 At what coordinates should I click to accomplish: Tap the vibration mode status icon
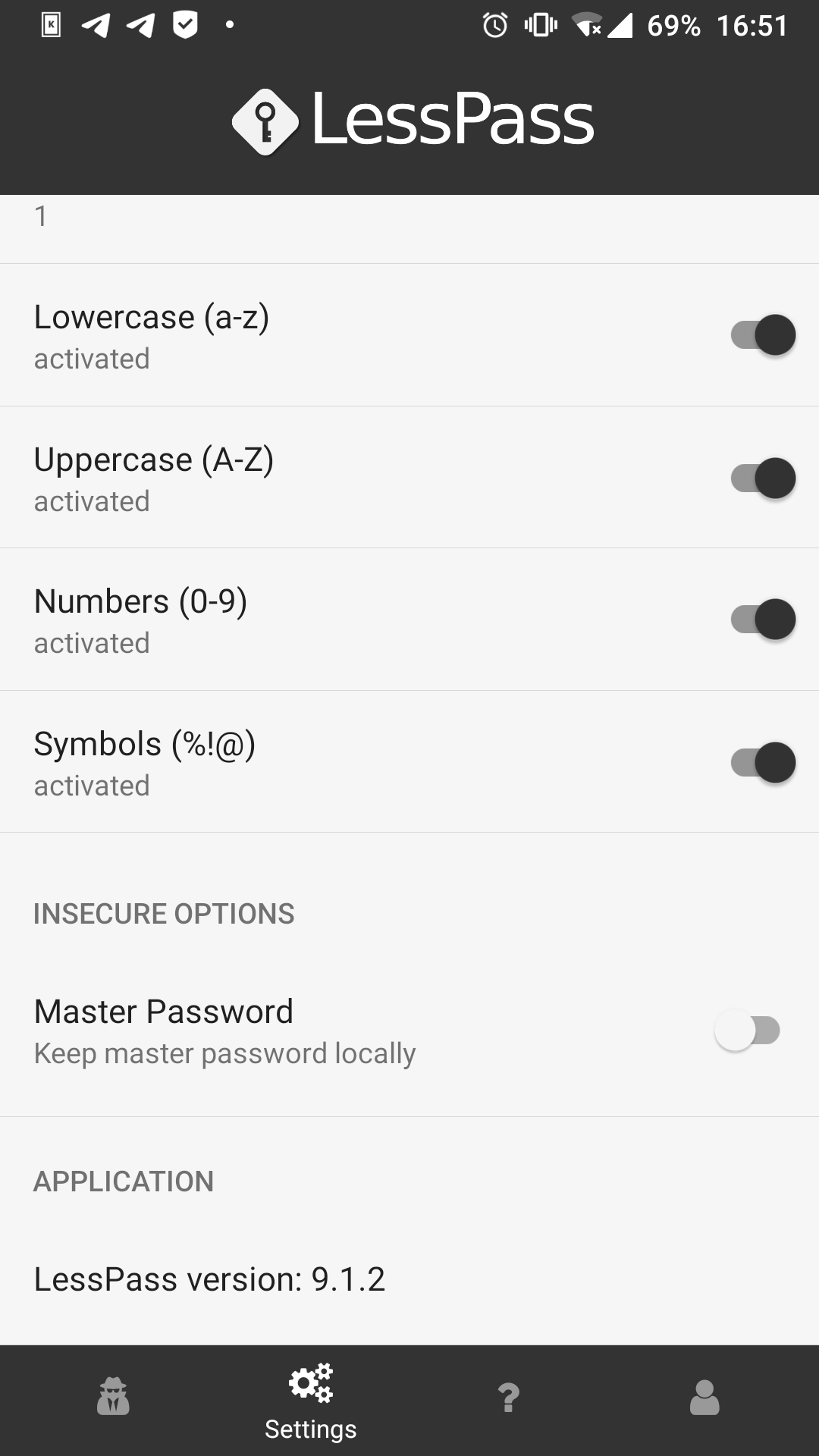[x=540, y=26]
